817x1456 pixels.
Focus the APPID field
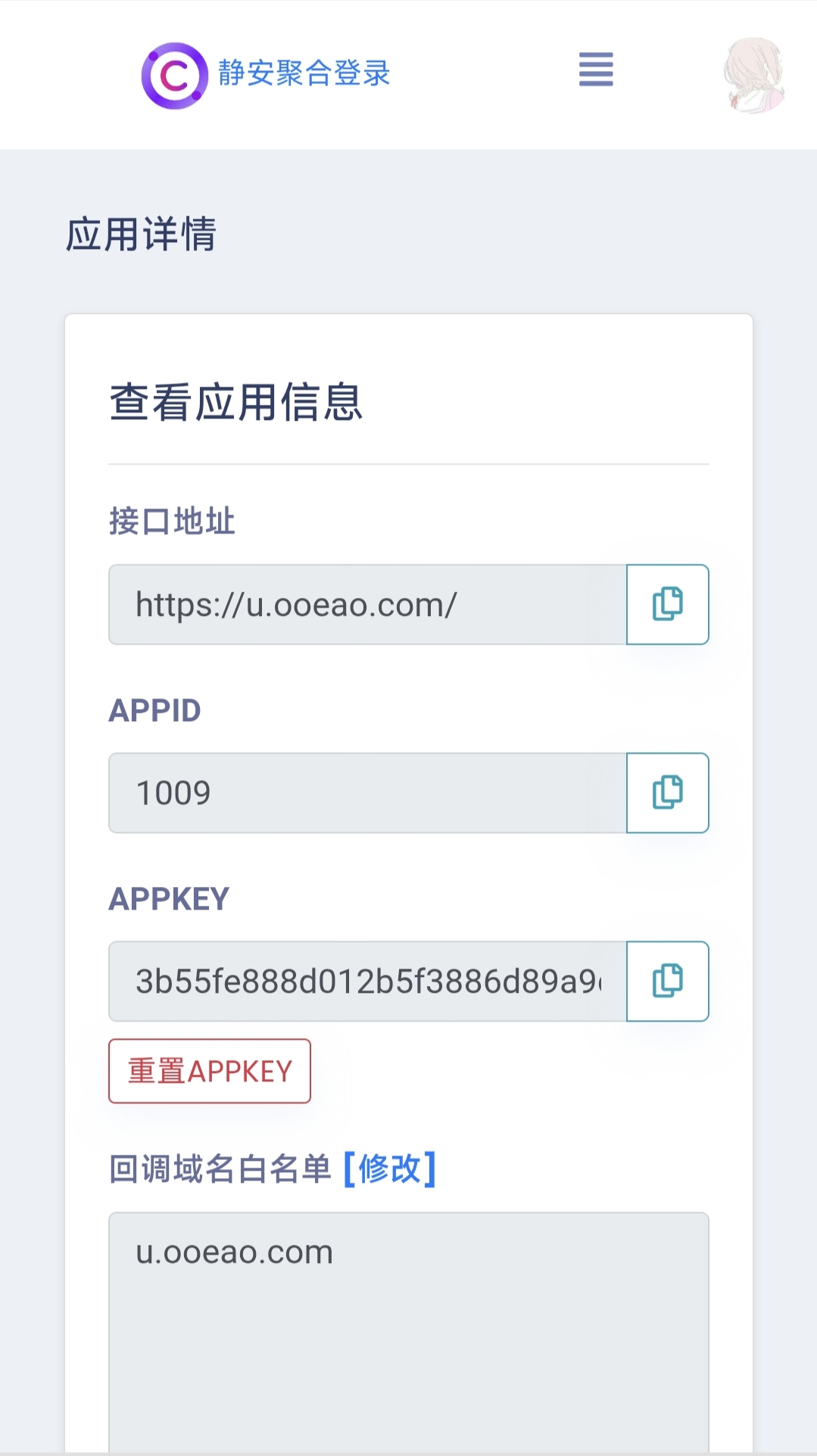367,792
